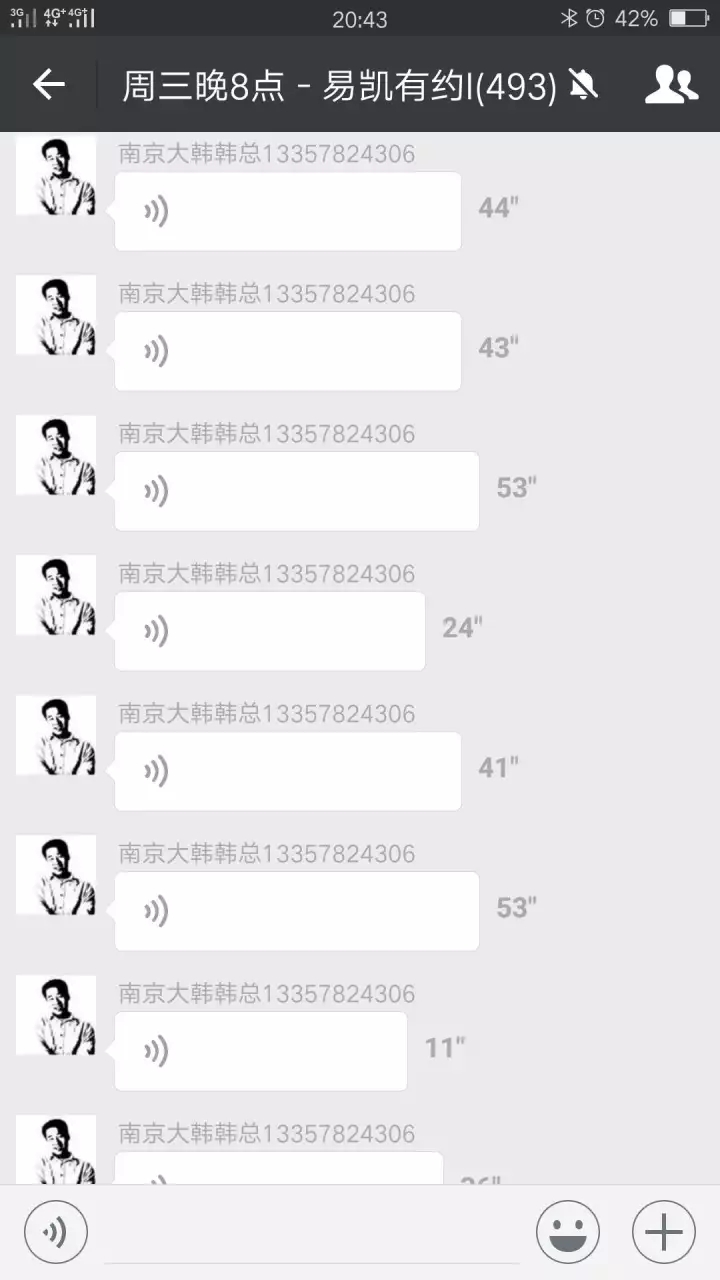This screenshot has width=720, height=1280.
Task: Play the 41" voice message
Action: (287, 771)
